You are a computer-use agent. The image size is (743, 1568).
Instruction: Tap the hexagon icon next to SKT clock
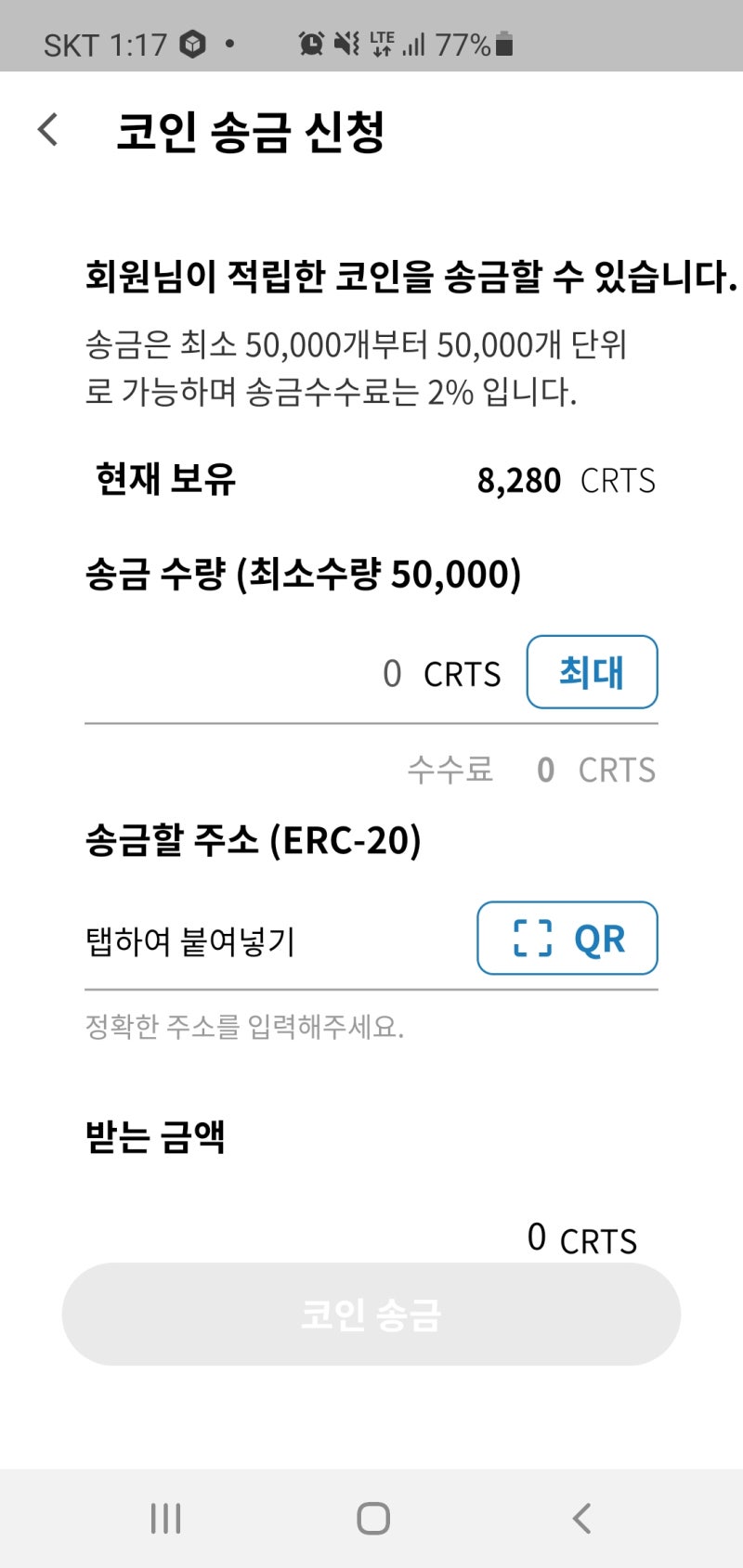pyautogui.click(x=192, y=42)
